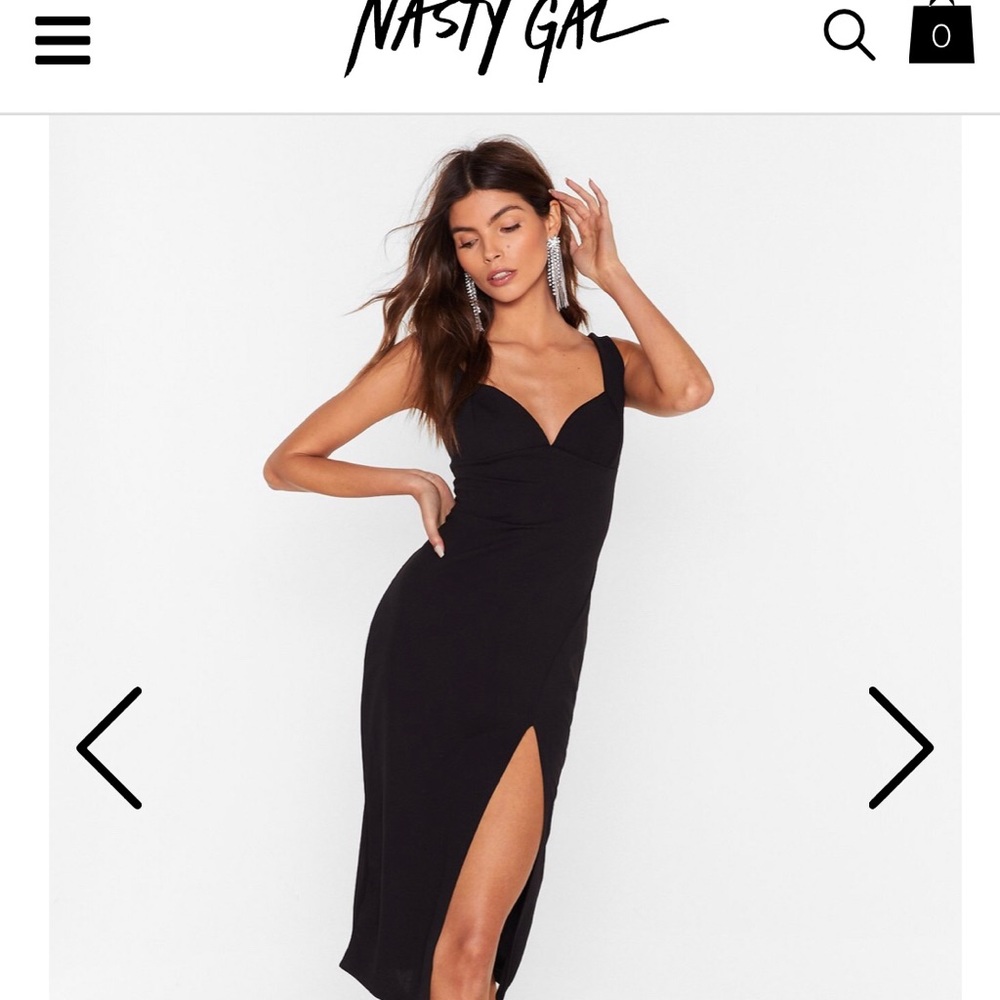
Task: Show the previous product photo
Action: [110, 747]
